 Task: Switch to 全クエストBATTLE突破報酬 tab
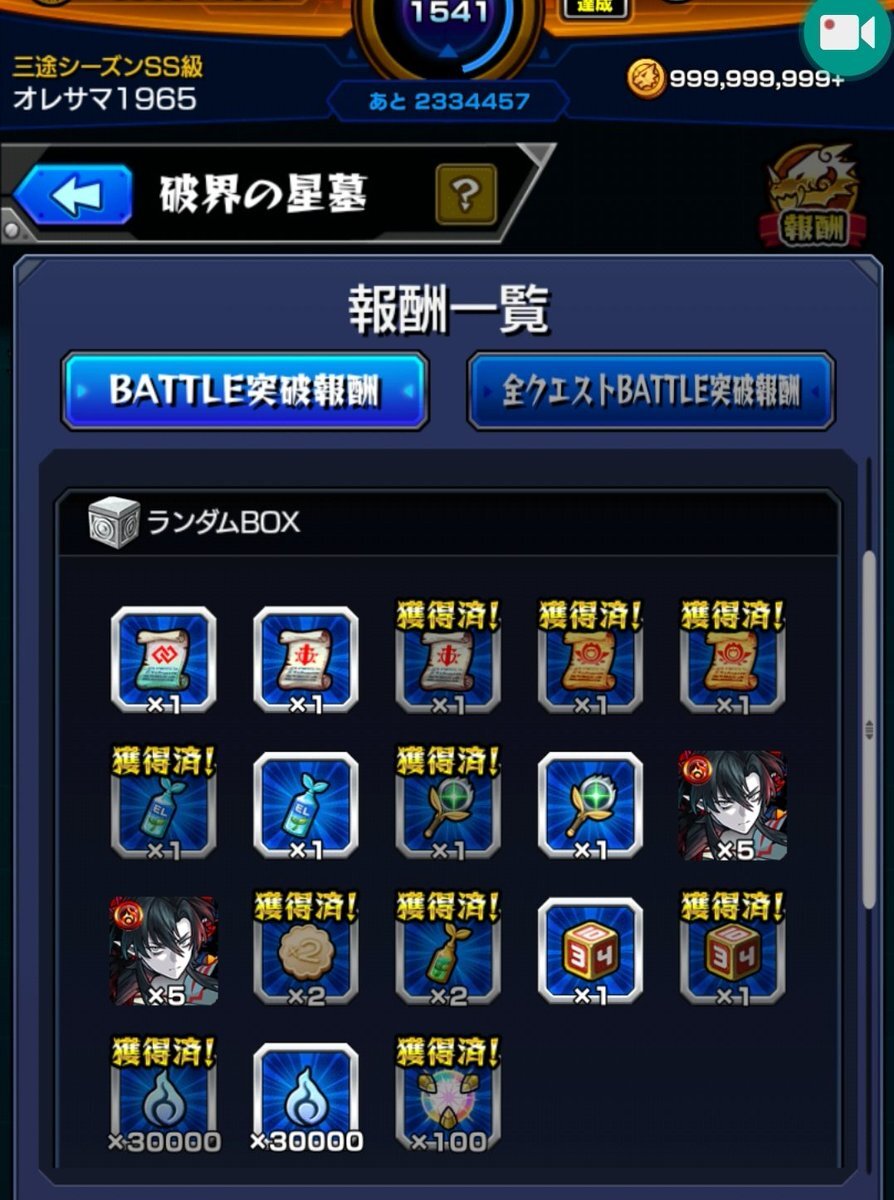[651, 390]
